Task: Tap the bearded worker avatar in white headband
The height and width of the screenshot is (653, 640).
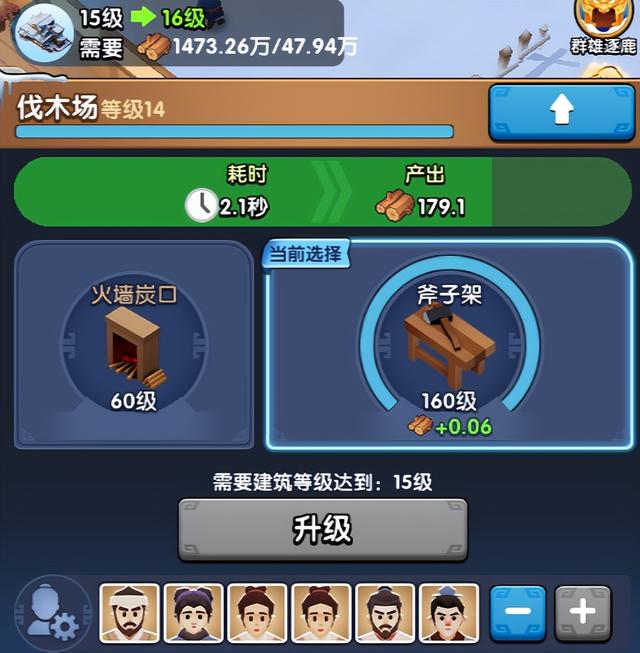Action: (x=130, y=613)
